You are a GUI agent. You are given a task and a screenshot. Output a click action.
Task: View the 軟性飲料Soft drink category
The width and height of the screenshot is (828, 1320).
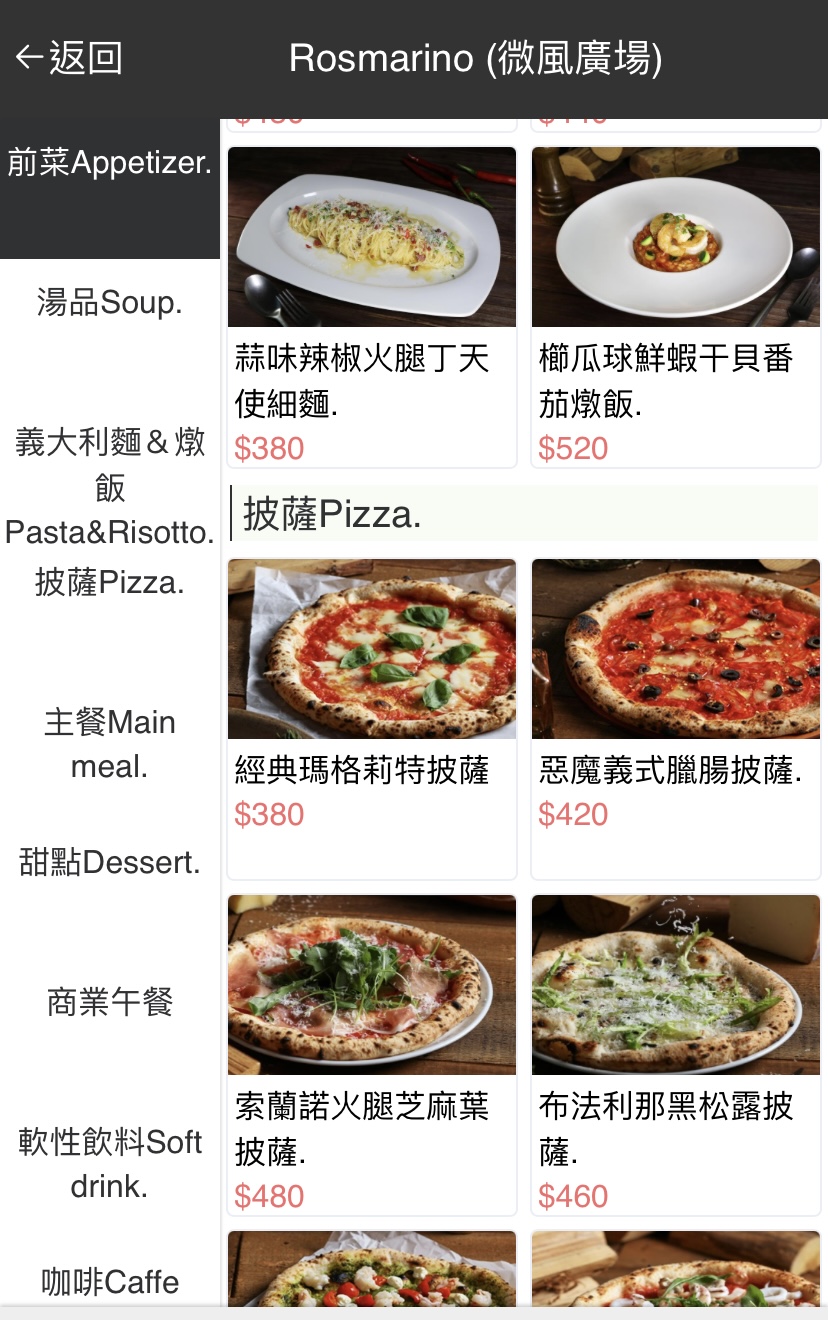coord(110,1164)
